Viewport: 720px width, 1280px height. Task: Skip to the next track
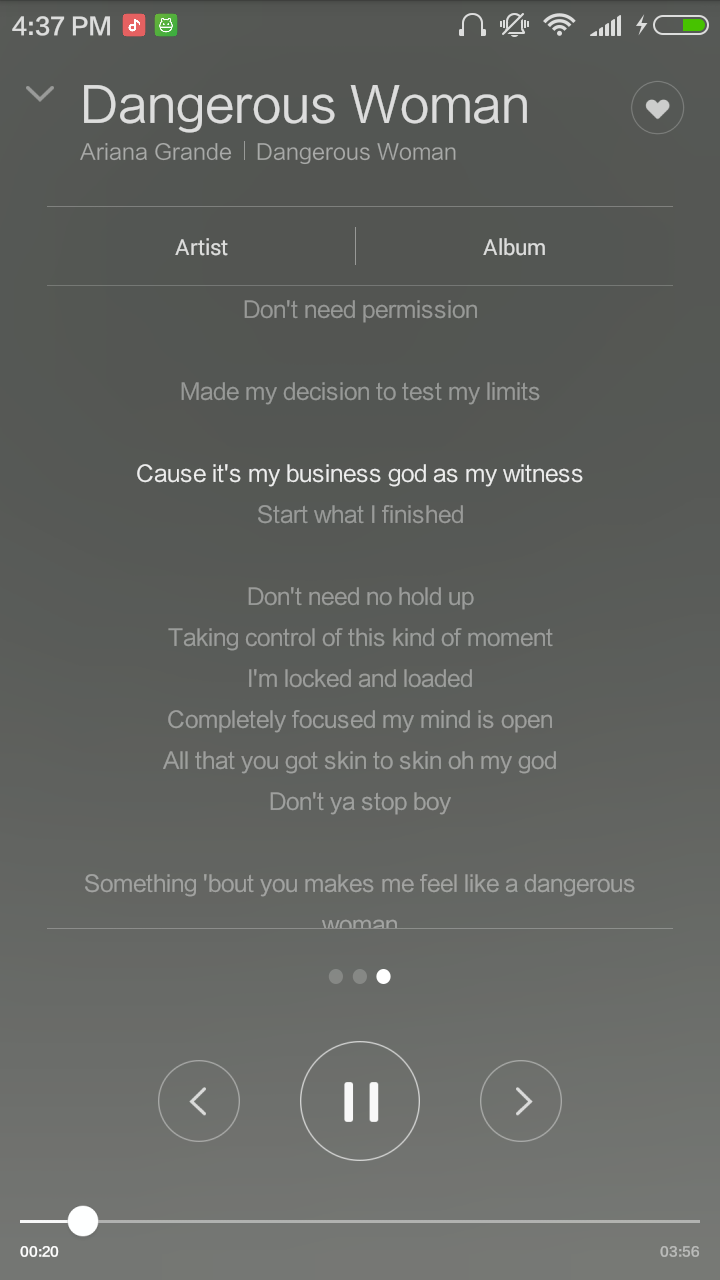click(521, 1101)
